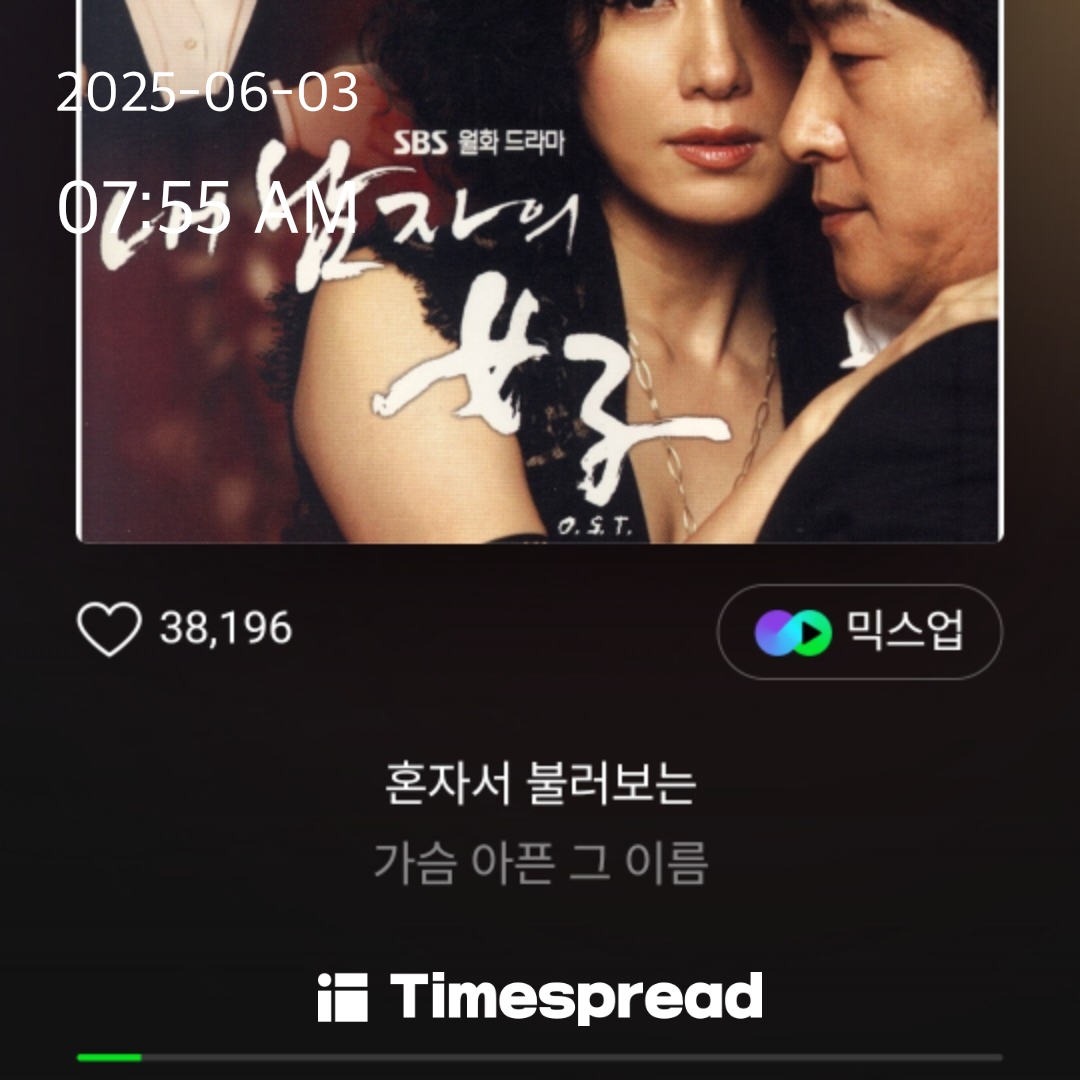Seek the song using the progress bar

coord(540,1057)
